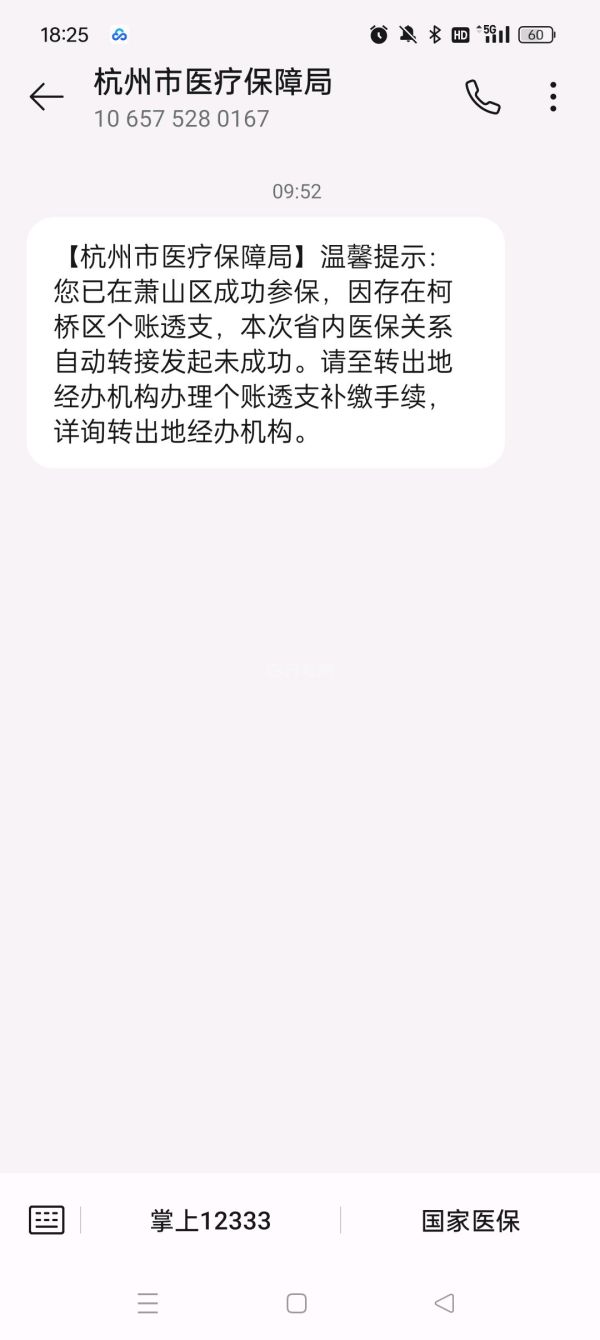
Task: Open the 掌上12333 service menu
Action: coord(211,1221)
